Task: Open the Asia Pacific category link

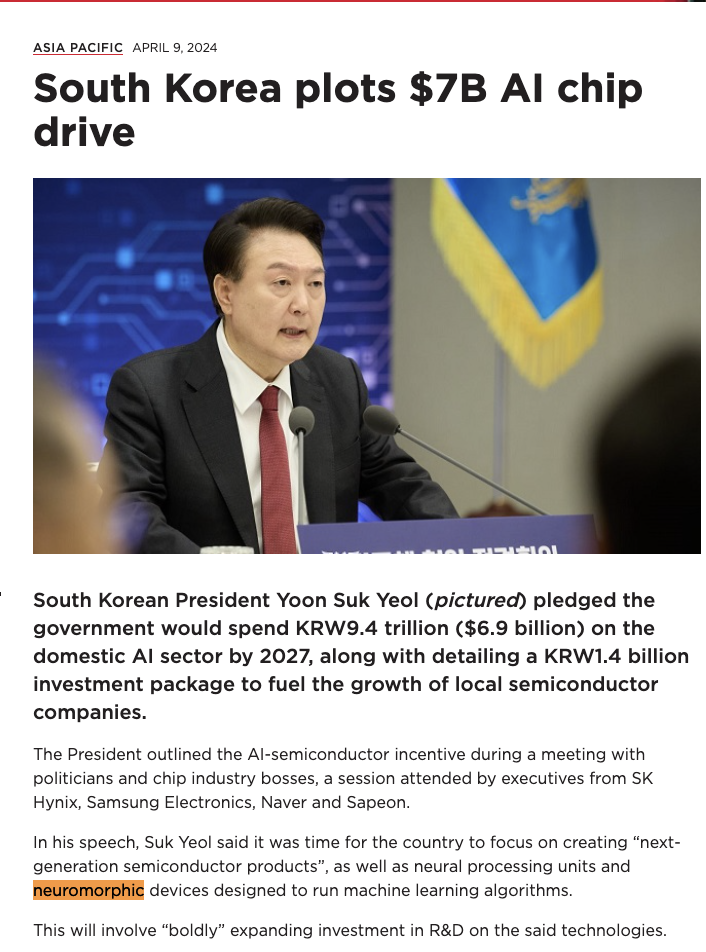Action: pos(78,48)
